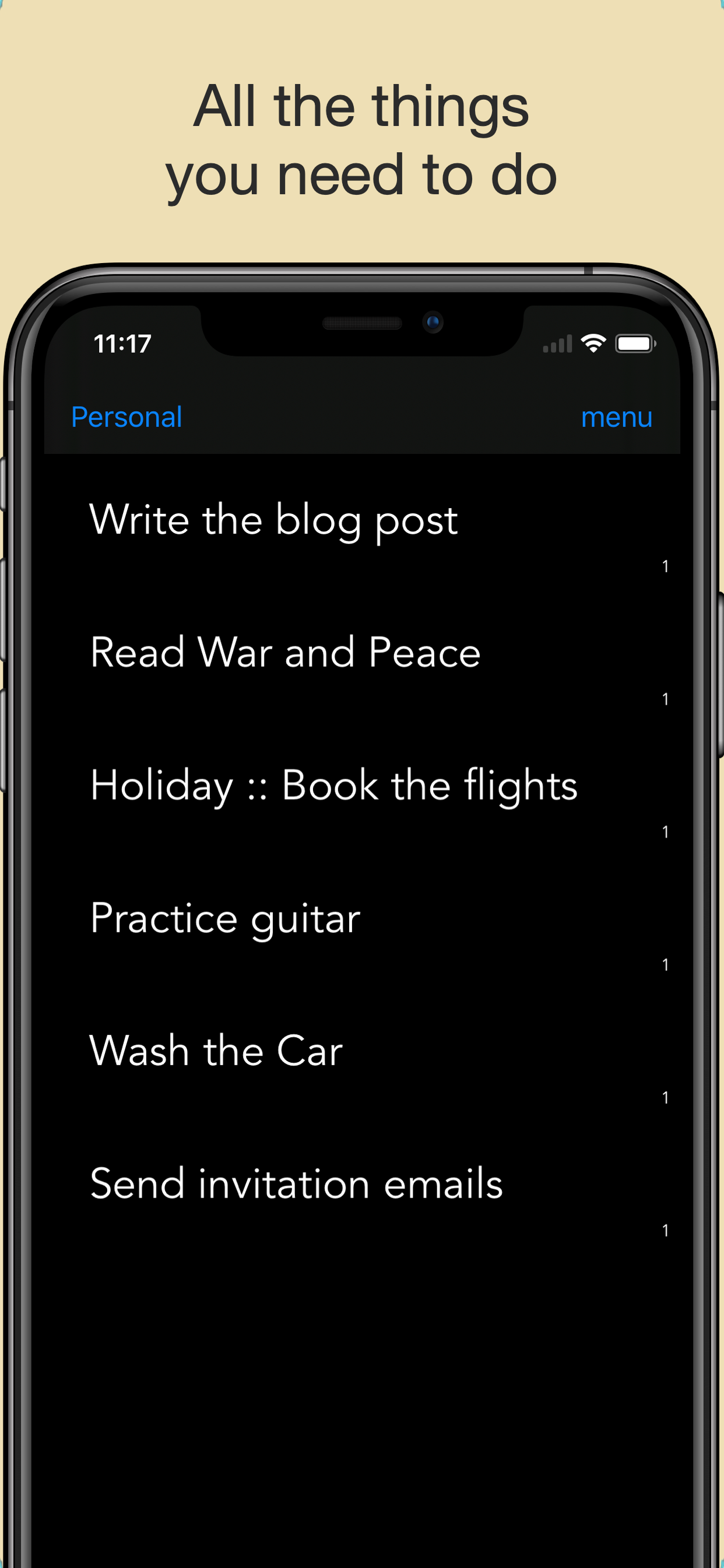Viewport: 724px width, 1568px height.
Task: Tap the count badge on 'Practice guitar'
Action: (666, 965)
